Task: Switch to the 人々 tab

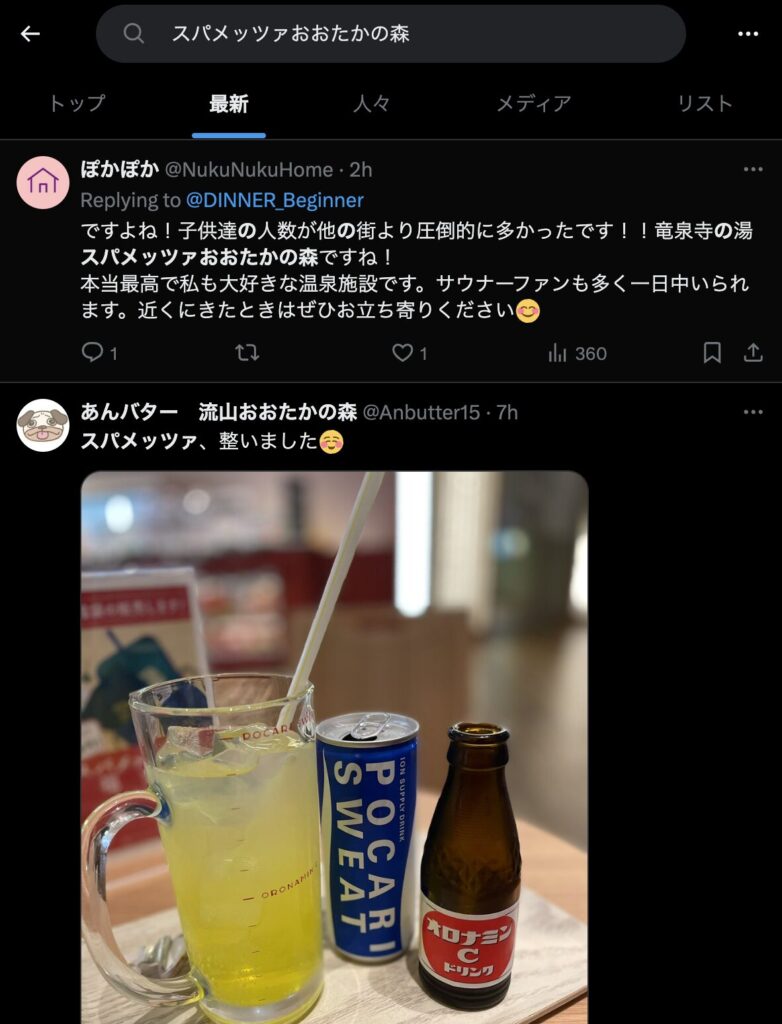Action: [x=371, y=104]
